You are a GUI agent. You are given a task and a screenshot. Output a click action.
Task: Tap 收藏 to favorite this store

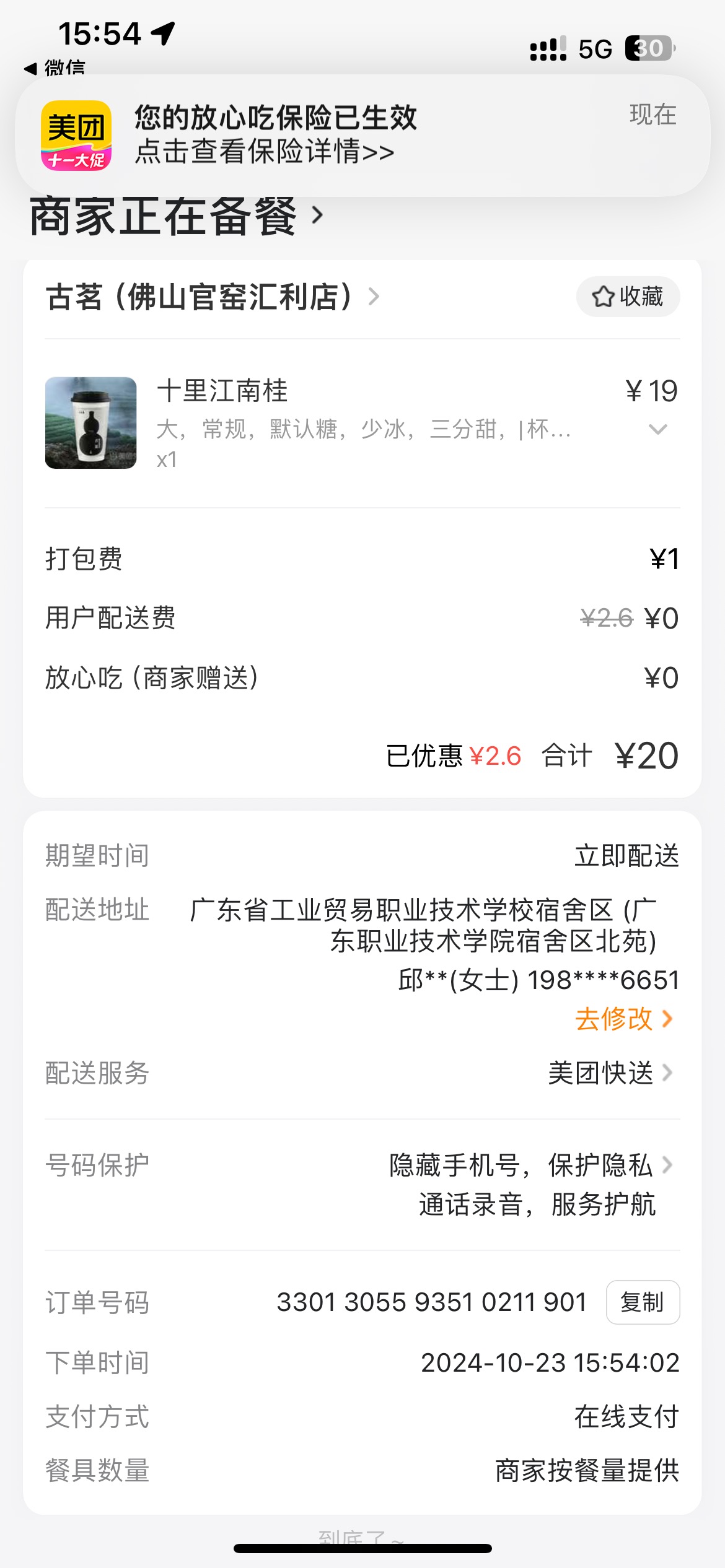tap(627, 297)
